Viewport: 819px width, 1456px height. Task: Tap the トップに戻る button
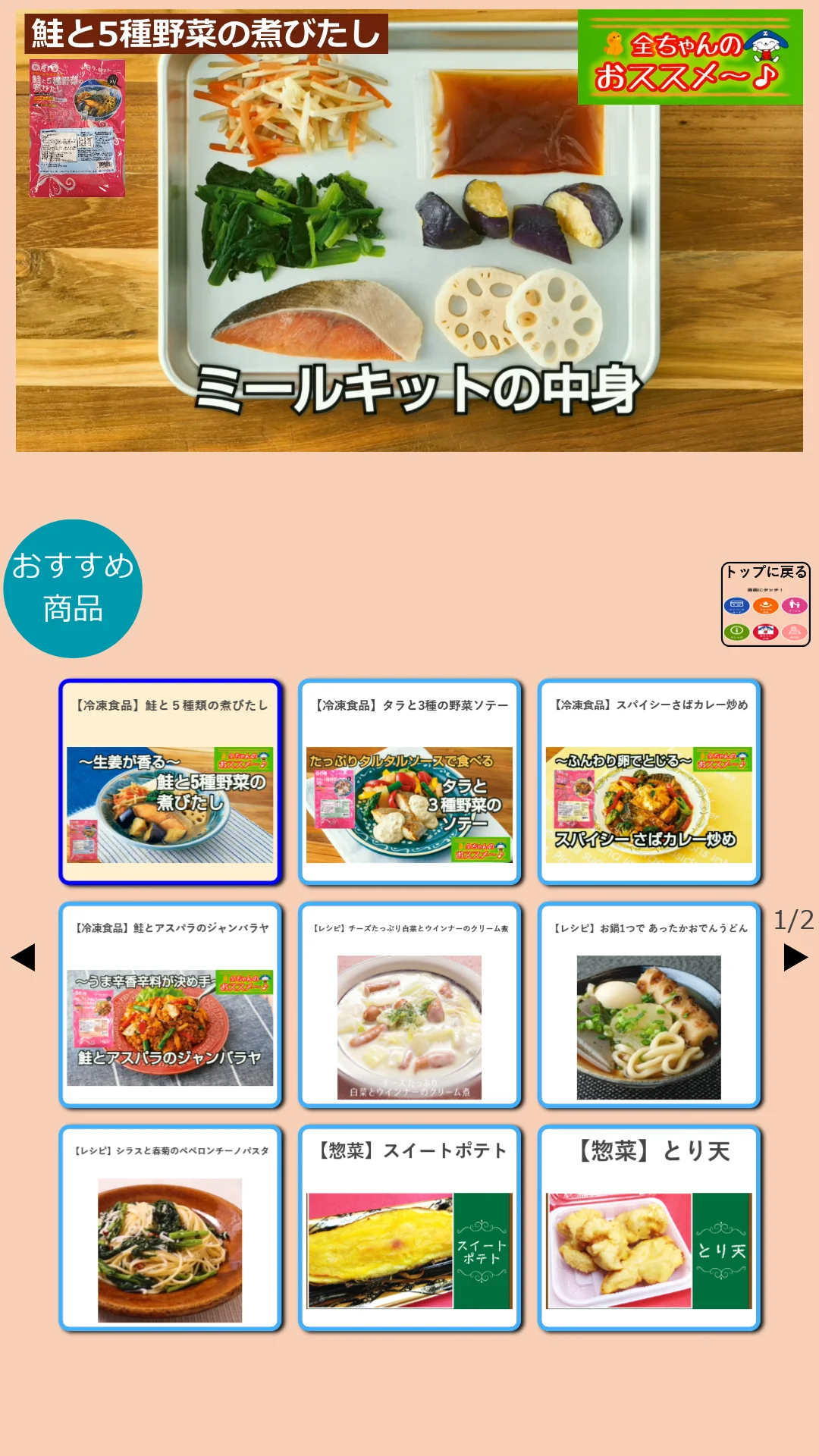(x=765, y=604)
